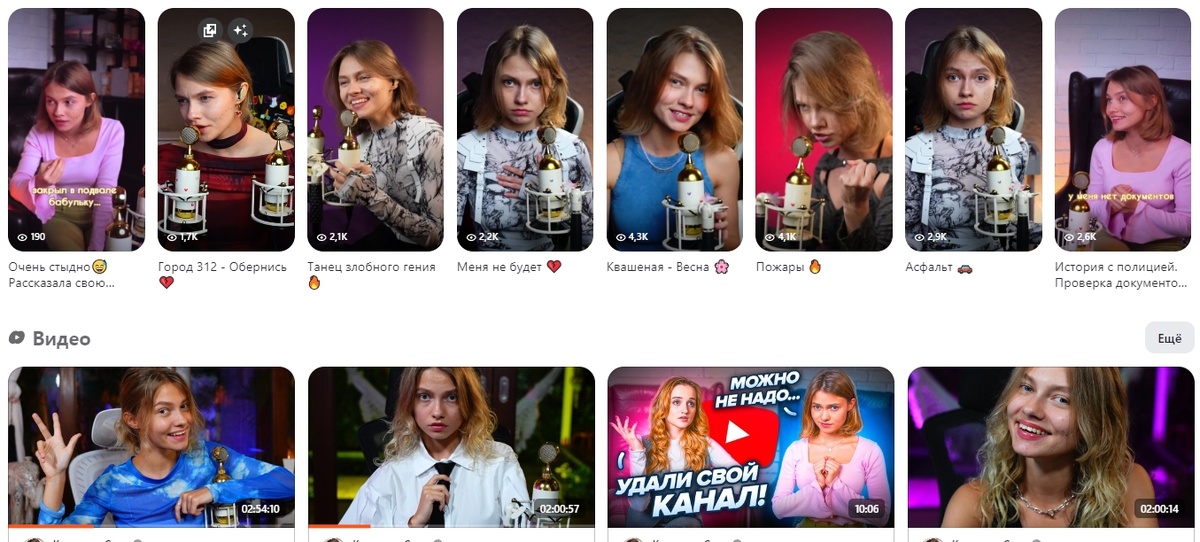Play the video lasting 02:00:57
This screenshot has height=542, width=1200.
coord(451,446)
